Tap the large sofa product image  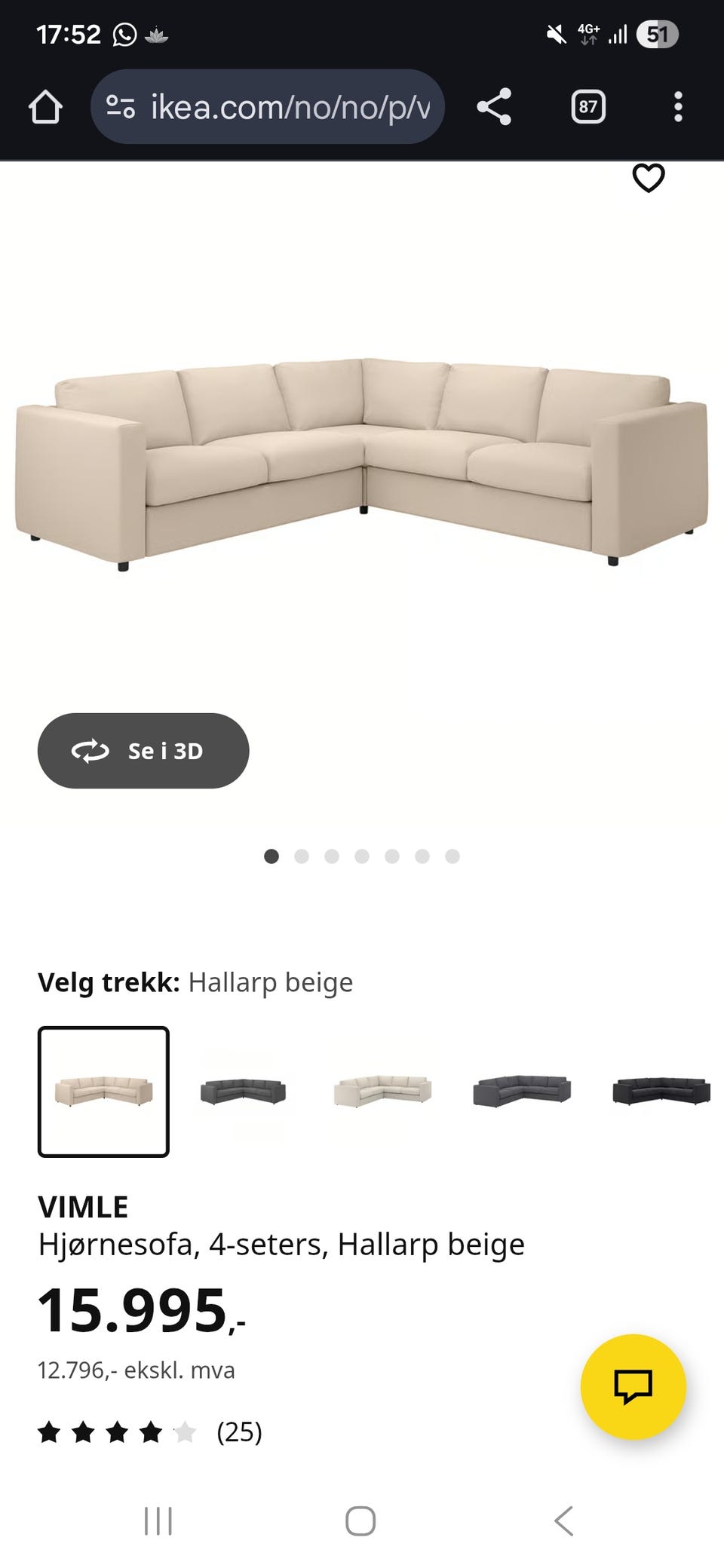point(362,452)
